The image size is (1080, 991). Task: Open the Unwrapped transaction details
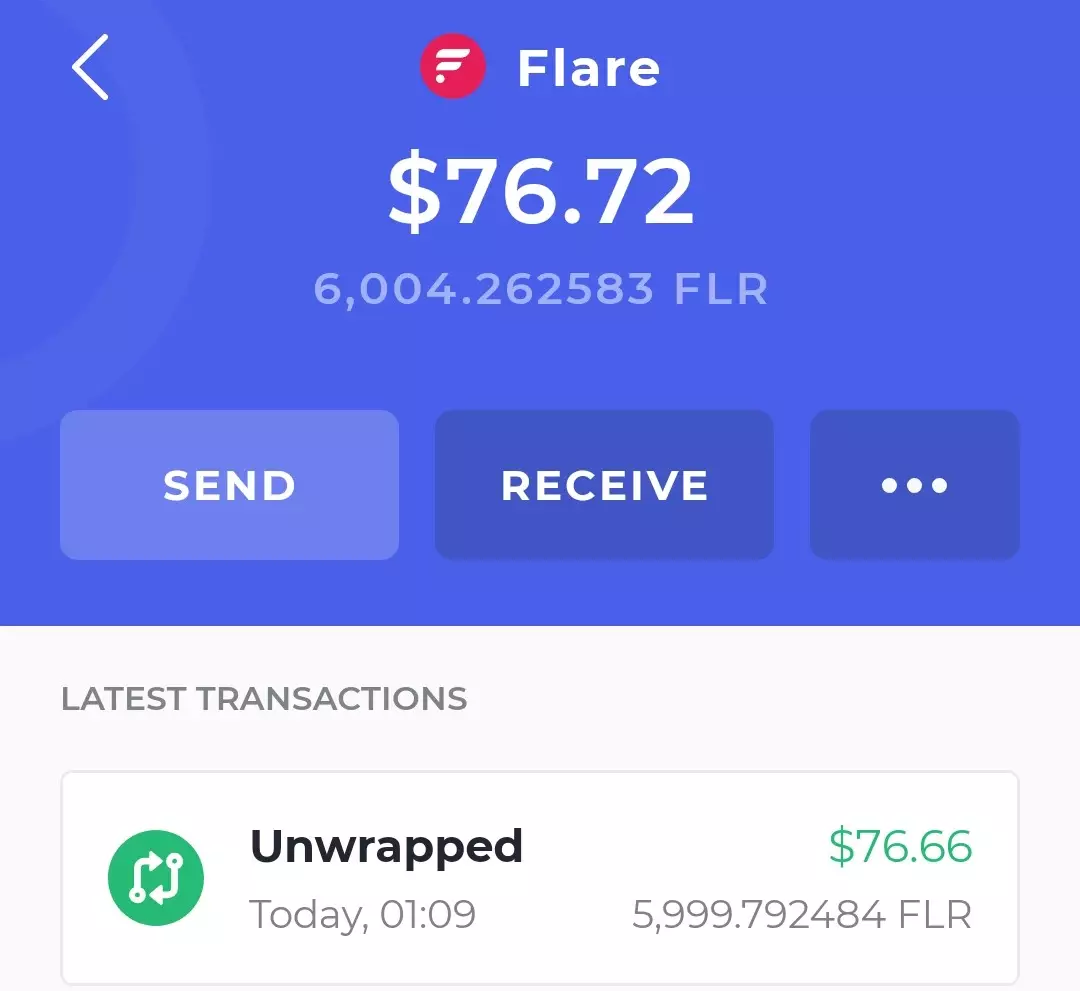(x=540, y=877)
